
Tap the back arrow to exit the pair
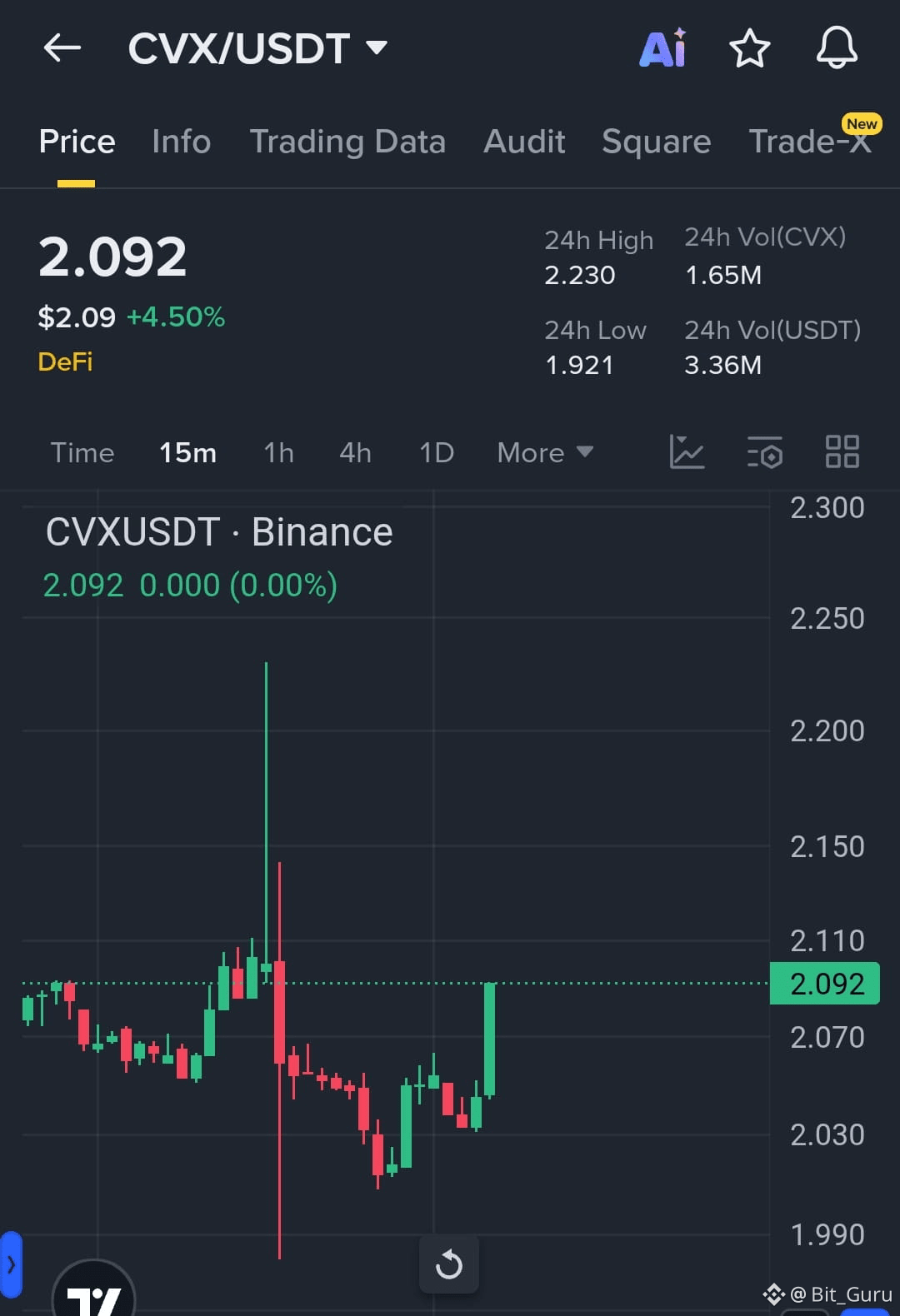coord(61,48)
